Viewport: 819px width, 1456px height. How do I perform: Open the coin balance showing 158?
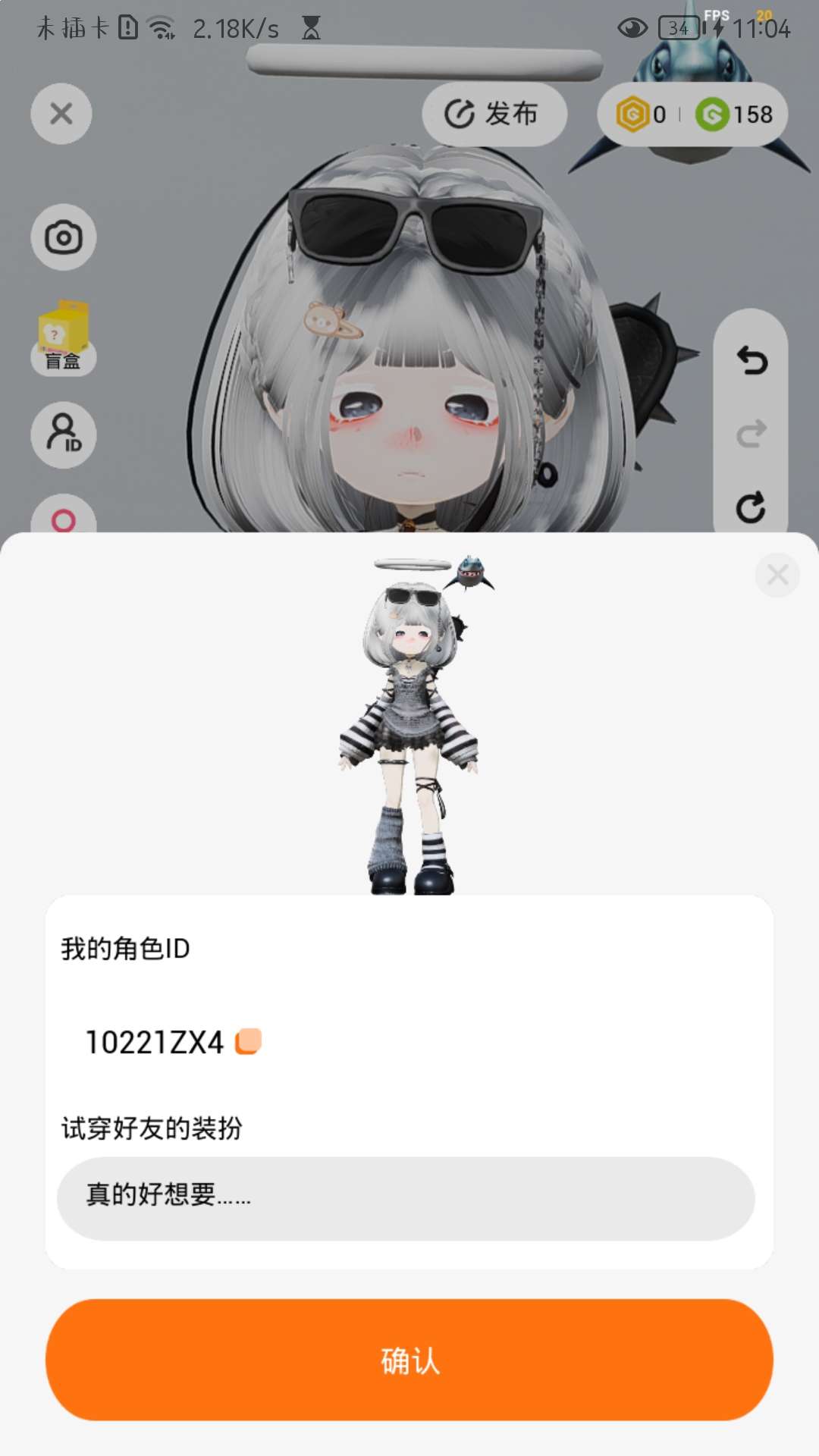(x=734, y=115)
